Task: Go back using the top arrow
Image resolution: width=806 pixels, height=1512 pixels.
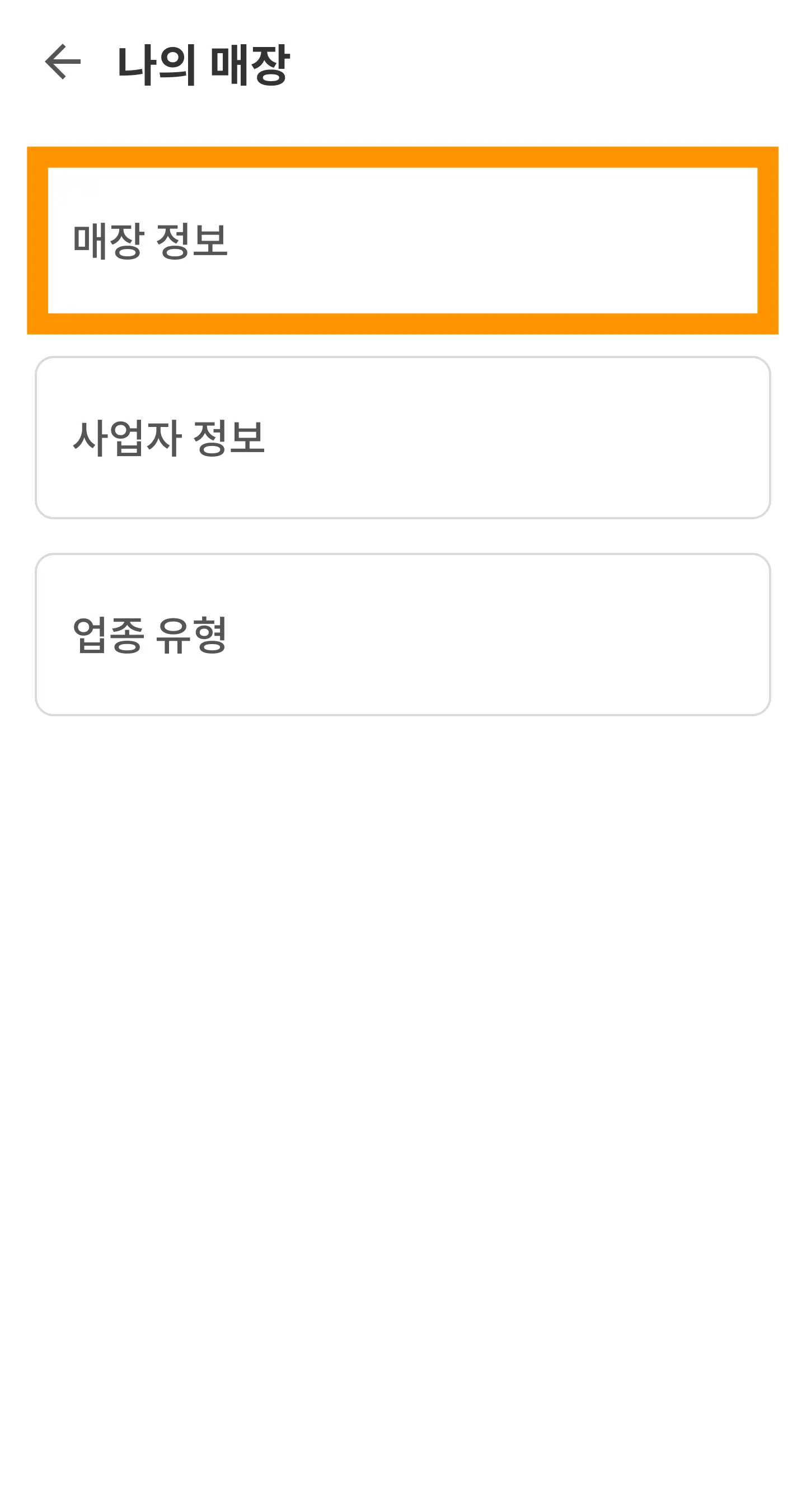Action: [63, 62]
